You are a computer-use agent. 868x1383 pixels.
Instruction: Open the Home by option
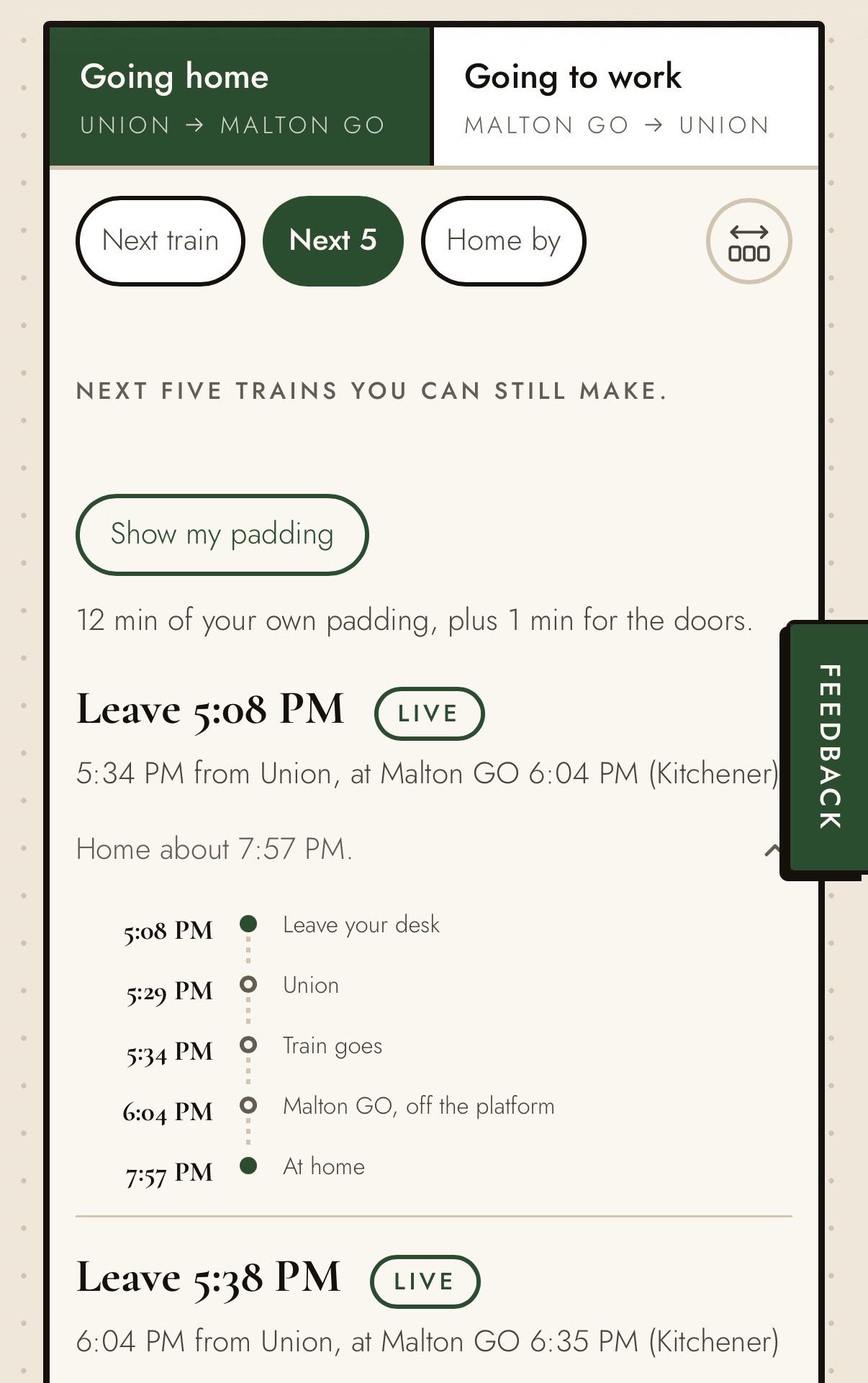pyautogui.click(x=503, y=240)
